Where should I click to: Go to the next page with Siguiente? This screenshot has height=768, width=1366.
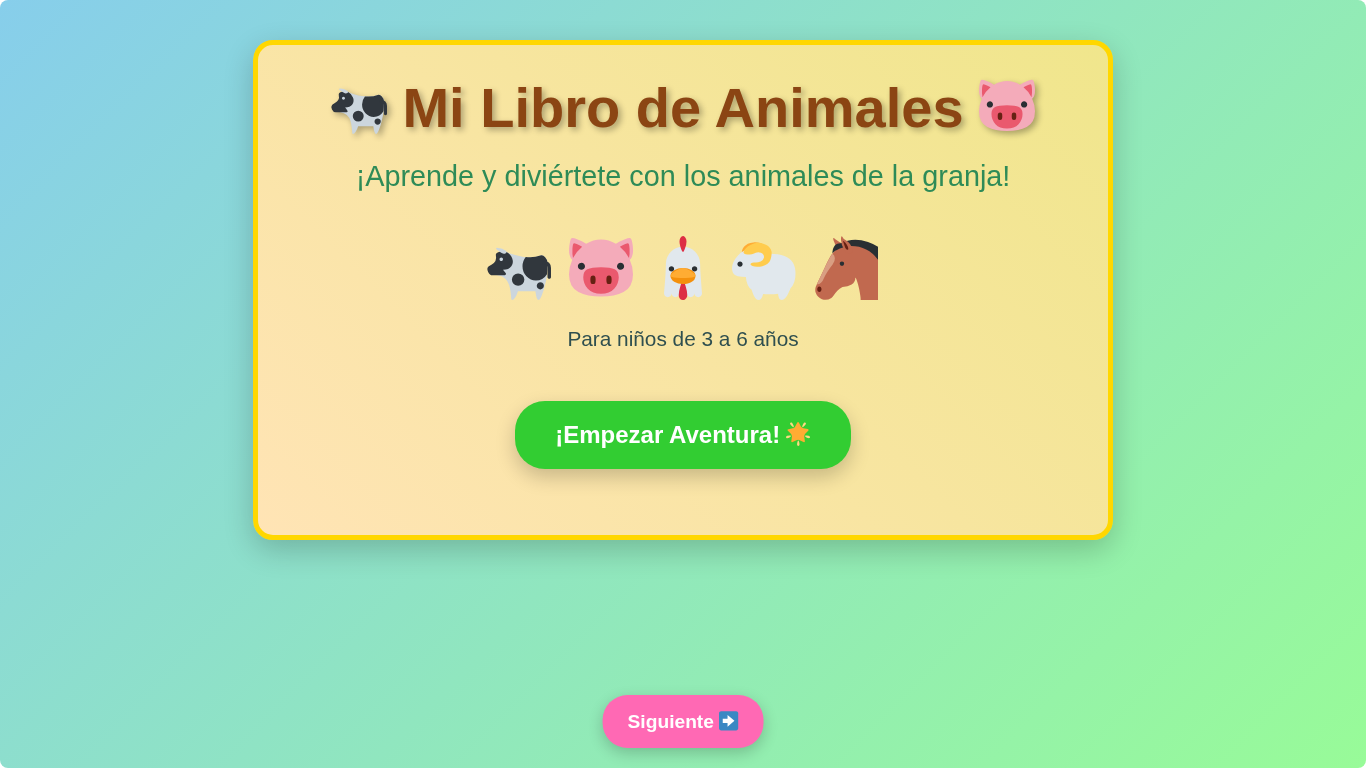point(682,721)
